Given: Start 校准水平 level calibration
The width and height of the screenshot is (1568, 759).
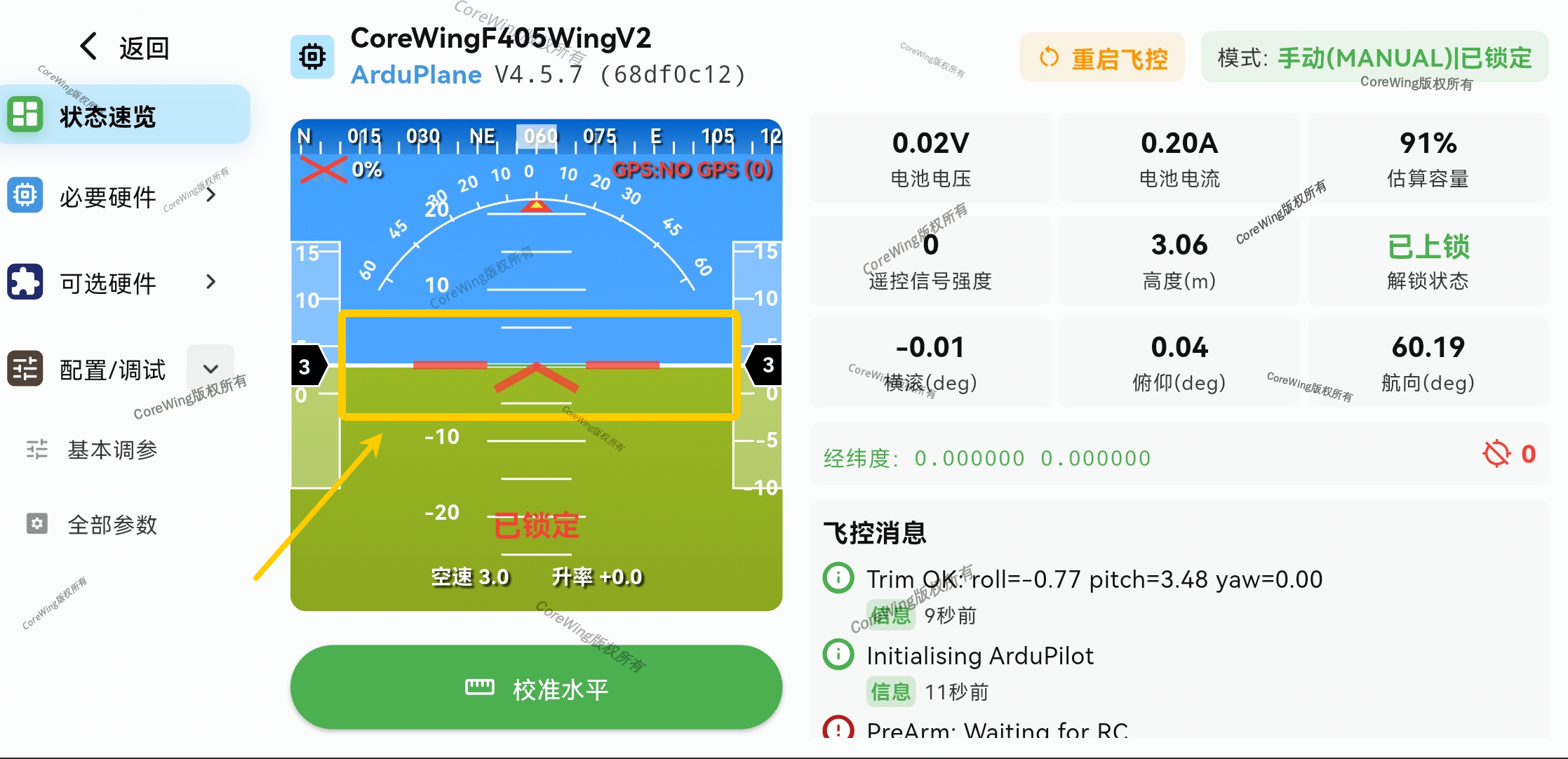Looking at the screenshot, I should [x=536, y=689].
